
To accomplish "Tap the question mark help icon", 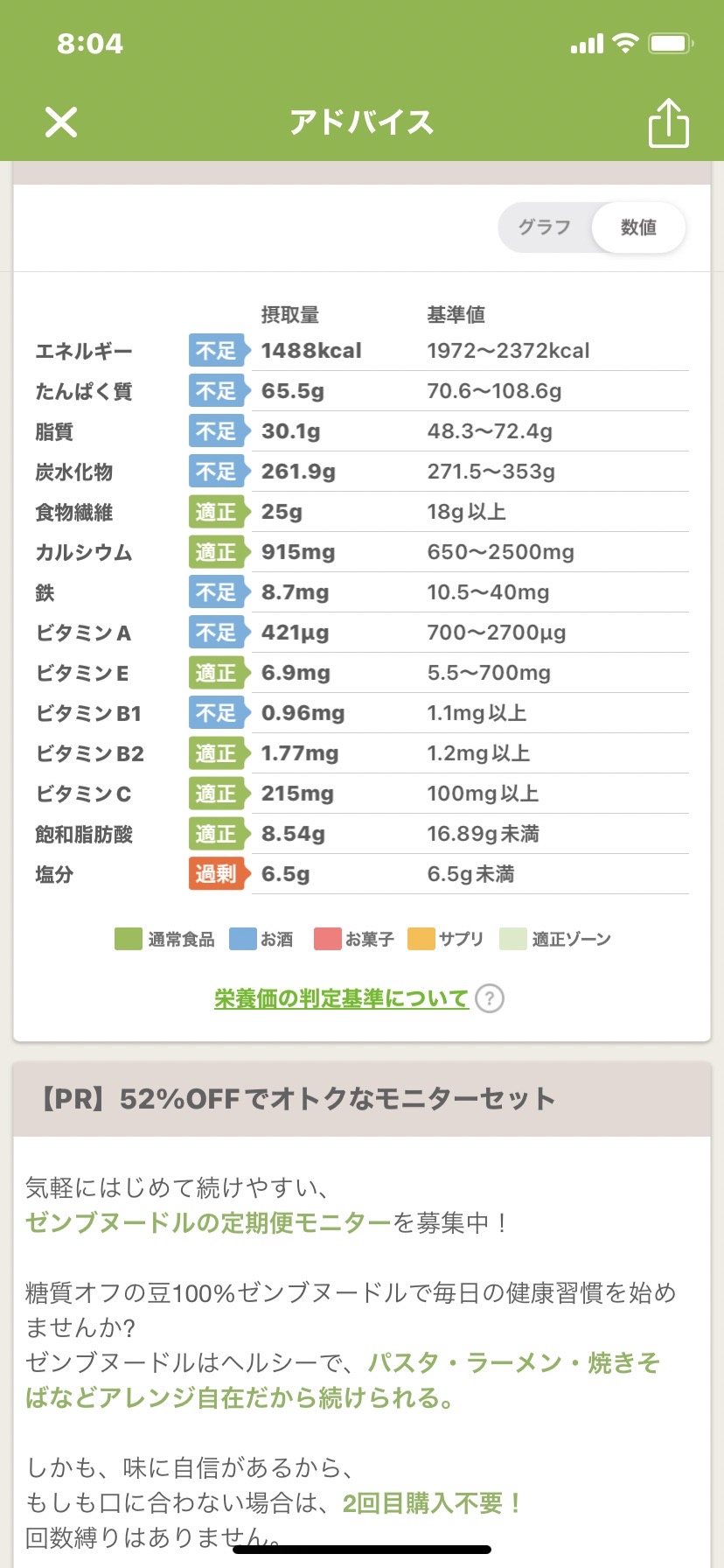I will tap(490, 998).
